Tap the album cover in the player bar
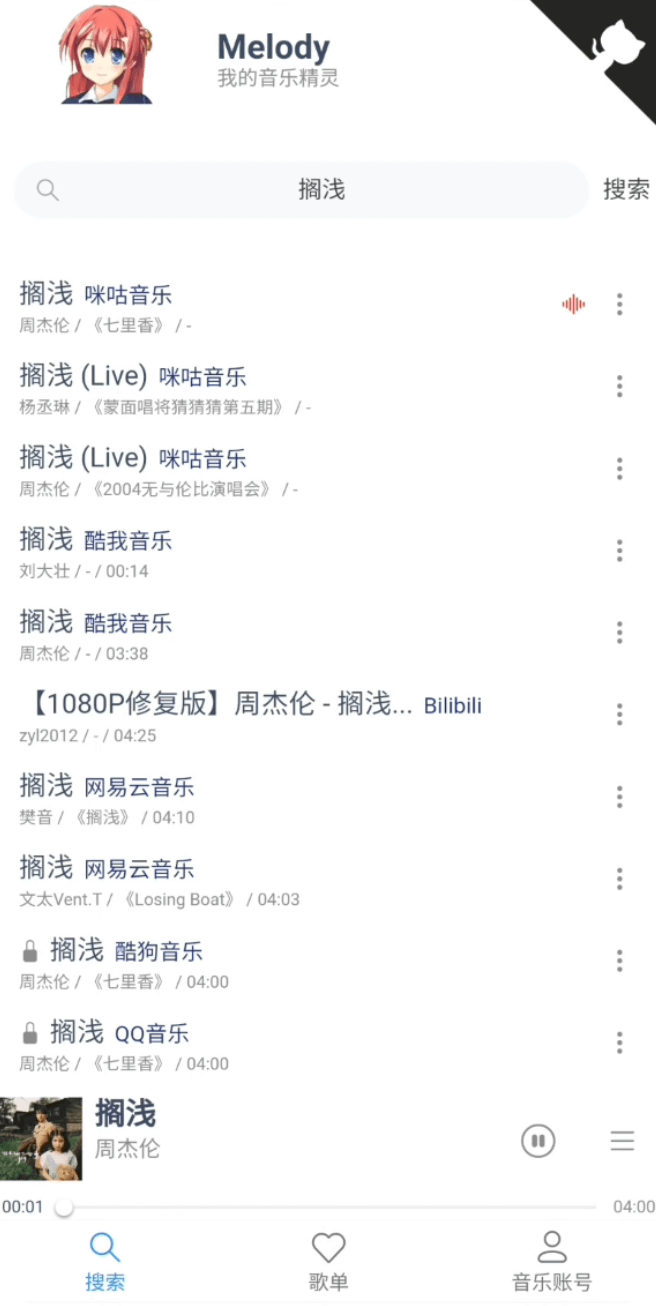The width and height of the screenshot is (656, 1306). click(x=41, y=1139)
